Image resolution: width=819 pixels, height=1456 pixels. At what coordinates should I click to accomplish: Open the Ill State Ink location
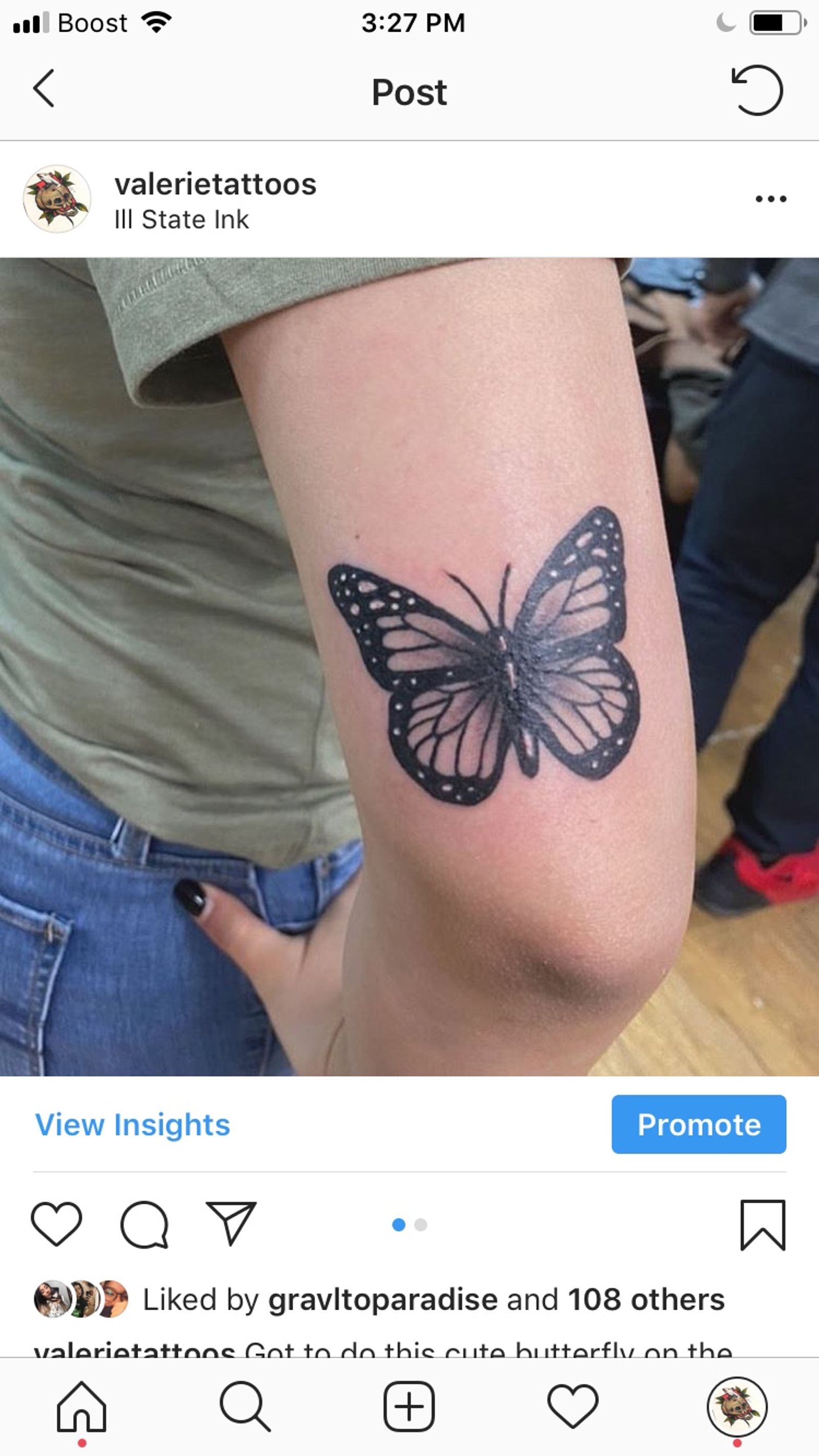point(181,219)
